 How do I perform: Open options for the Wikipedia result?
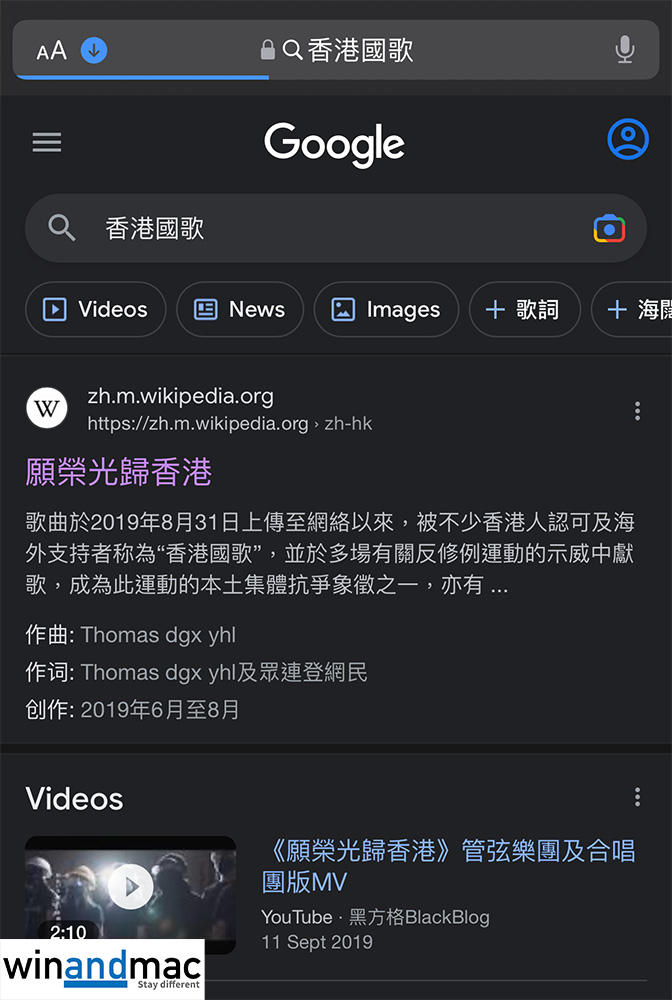click(x=637, y=410)
